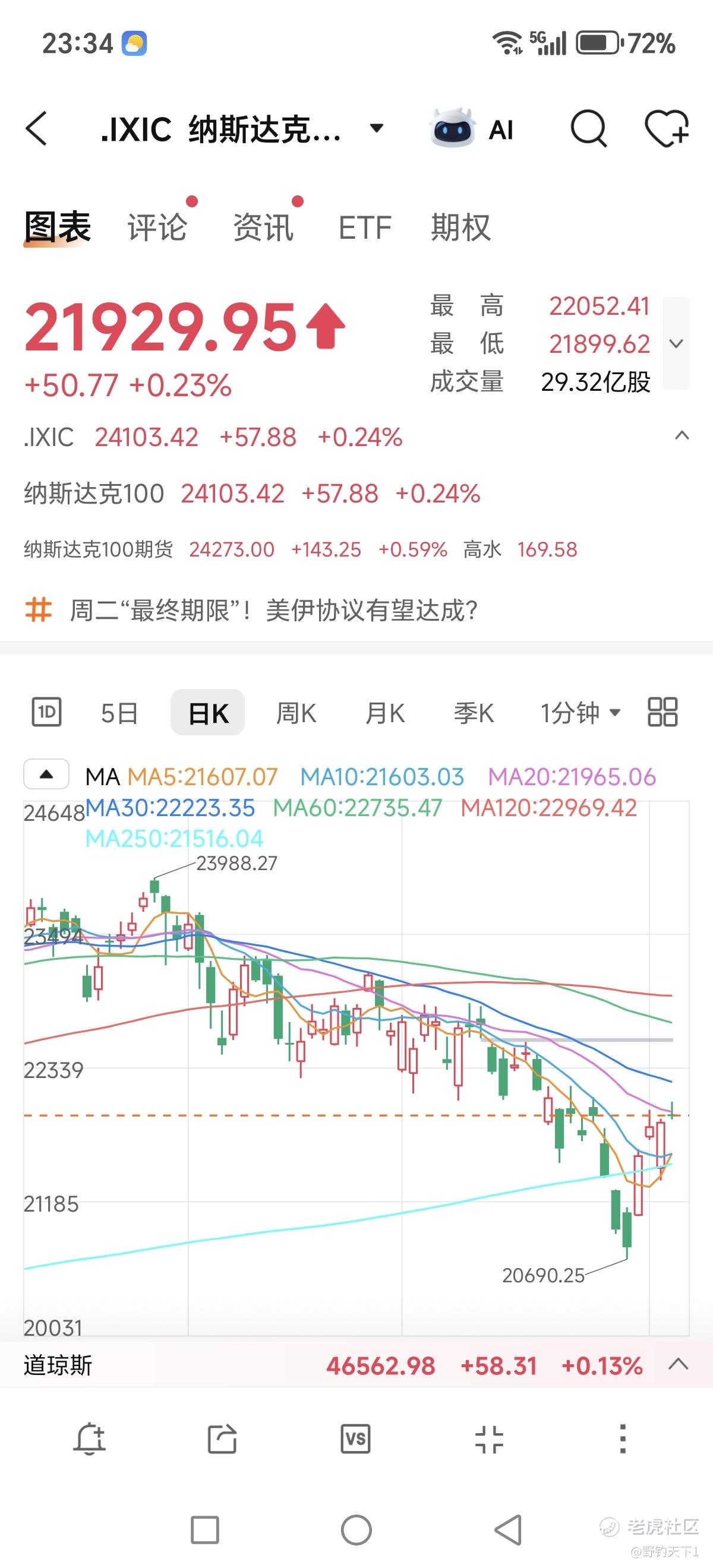Switch to the ETF tab

(x=365, y=227)
